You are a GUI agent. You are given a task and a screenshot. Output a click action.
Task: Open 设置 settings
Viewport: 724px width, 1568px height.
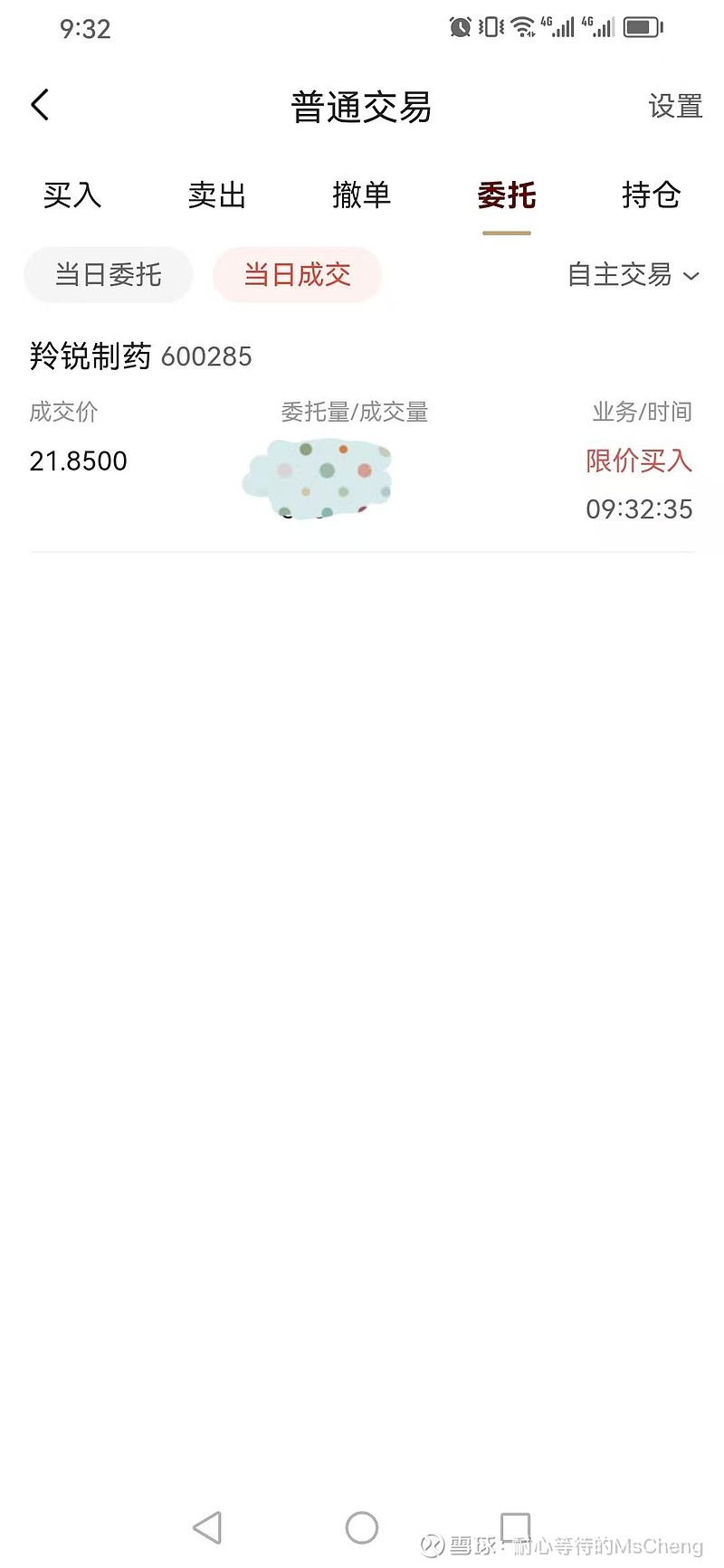point(675,107)
